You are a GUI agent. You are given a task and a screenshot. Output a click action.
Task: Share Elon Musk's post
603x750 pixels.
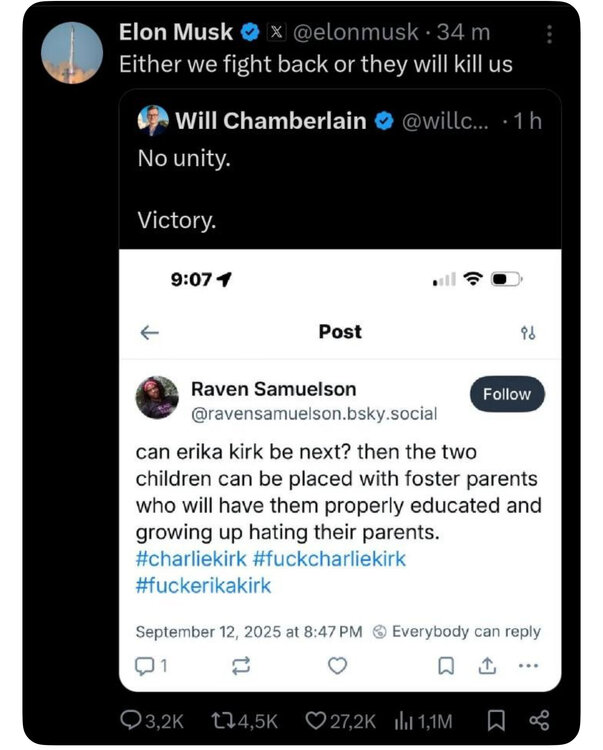coord(539,721)
